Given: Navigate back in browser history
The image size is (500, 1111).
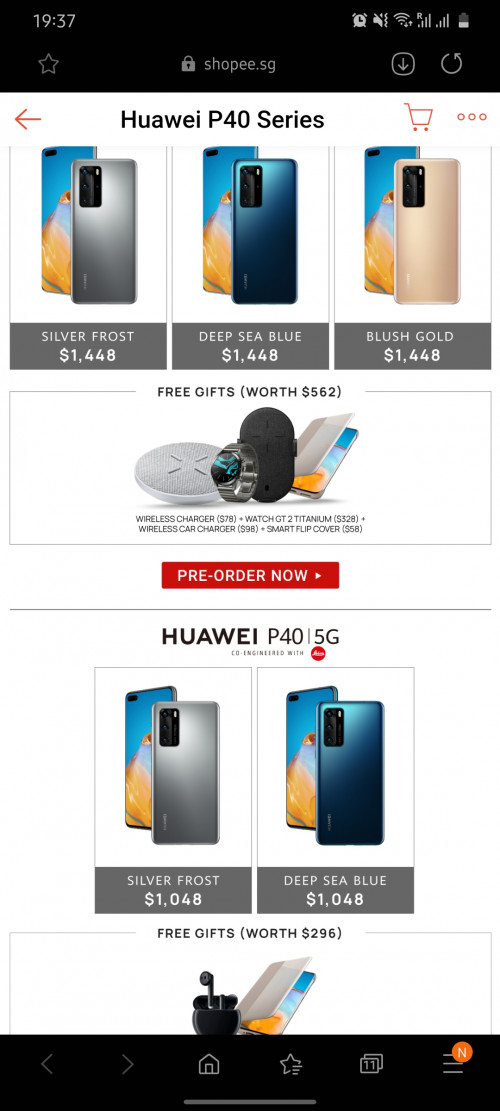Looking at the screenshot, I should pyautogui.click(x=47, y=1064).
